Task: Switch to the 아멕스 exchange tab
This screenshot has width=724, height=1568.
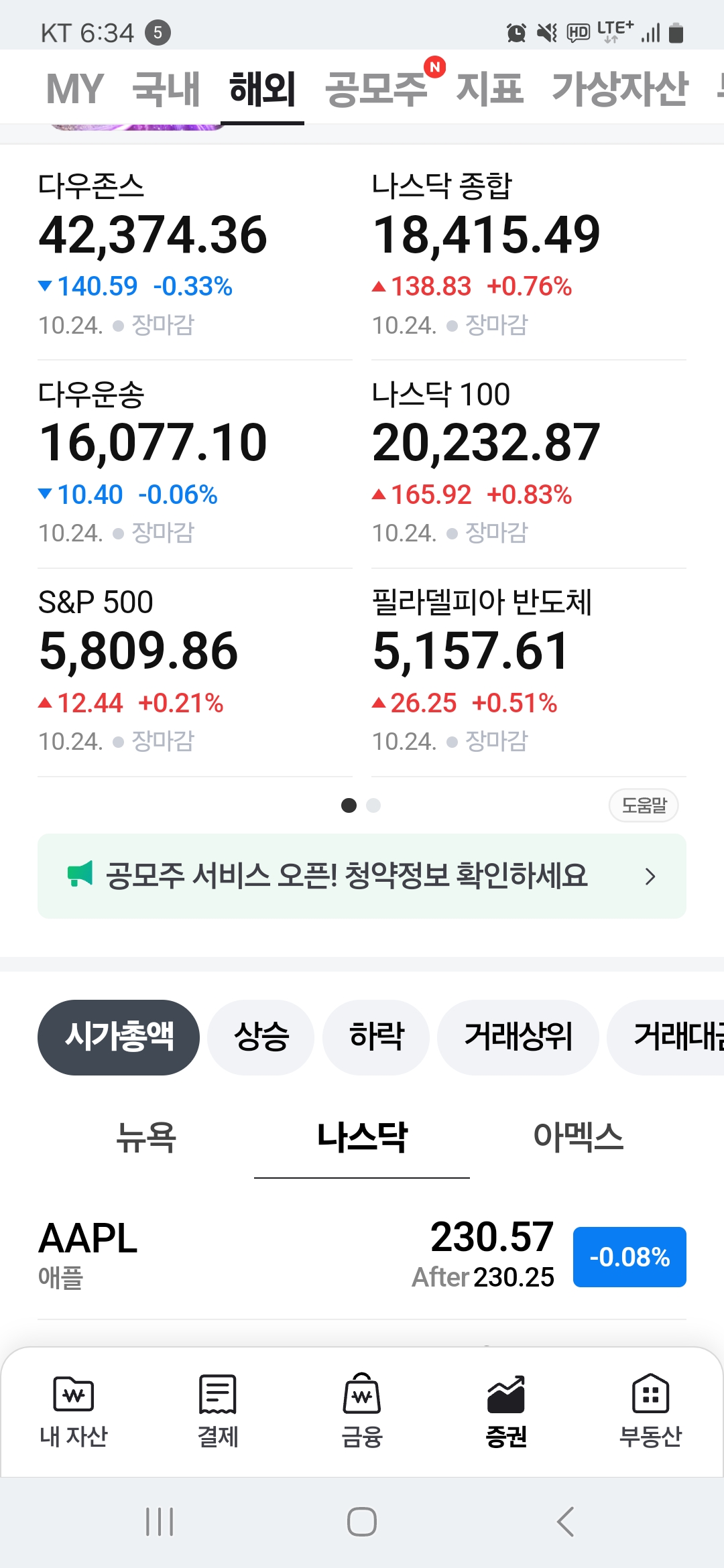Action: [578, 1138]
